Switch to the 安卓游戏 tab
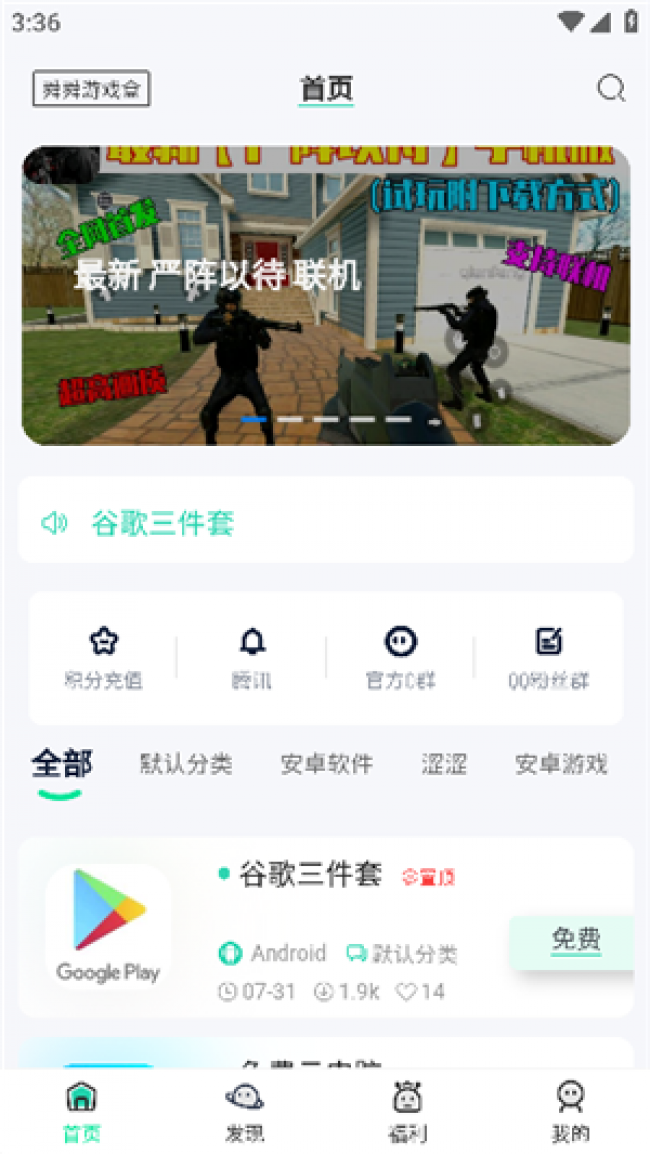Viewport: 650px width, 1154px height. click(561, 765)
